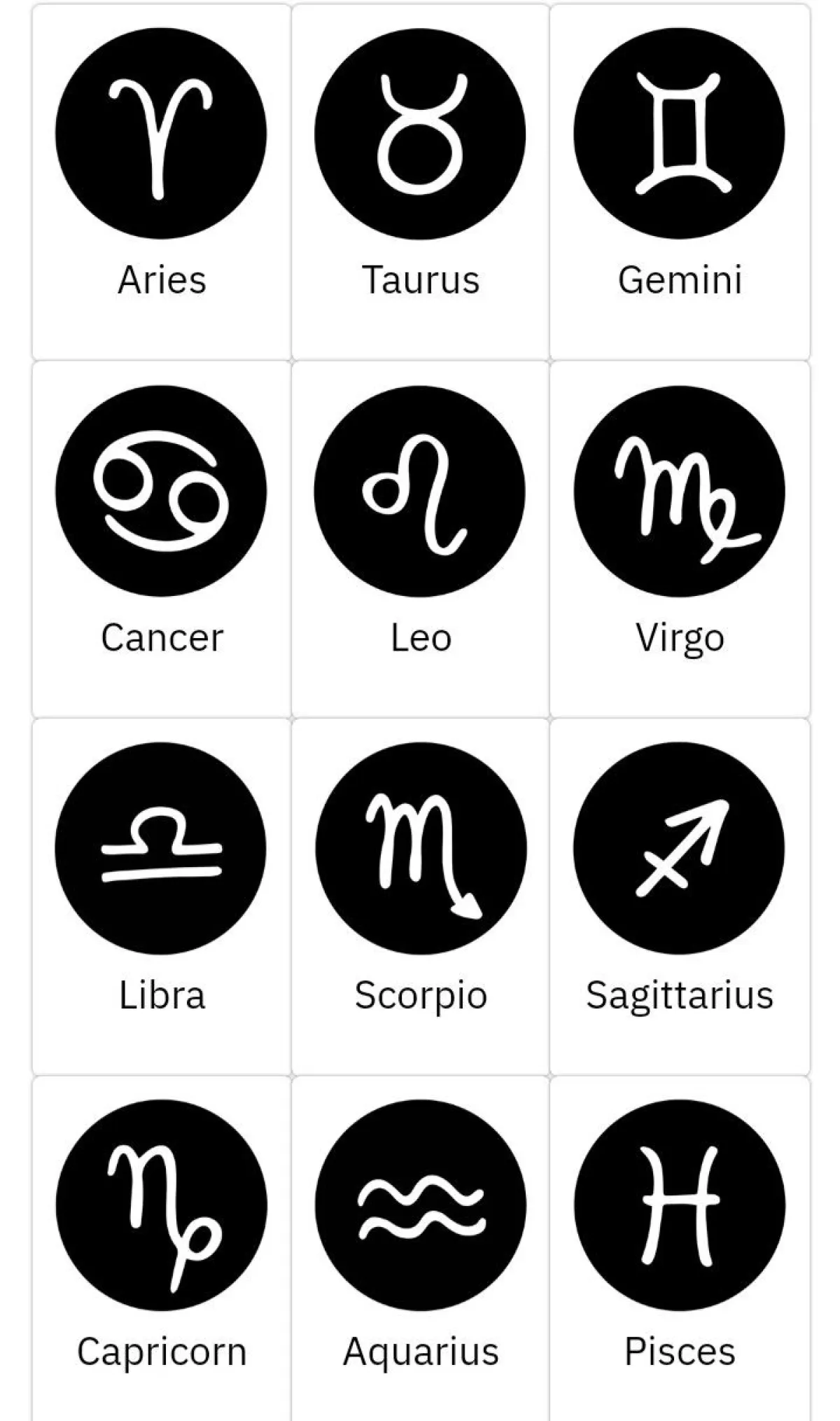
Task: Open the Taurus card
Action: pyautogui.click(x=421, y=182)
